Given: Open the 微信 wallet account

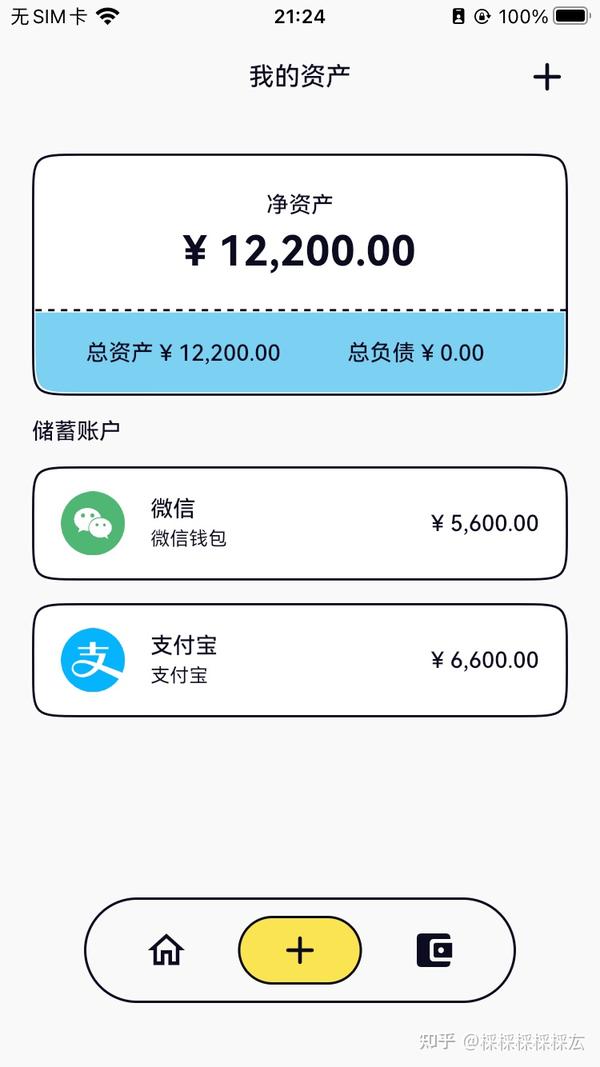Looking at the screenshot, I should point(300,523).
